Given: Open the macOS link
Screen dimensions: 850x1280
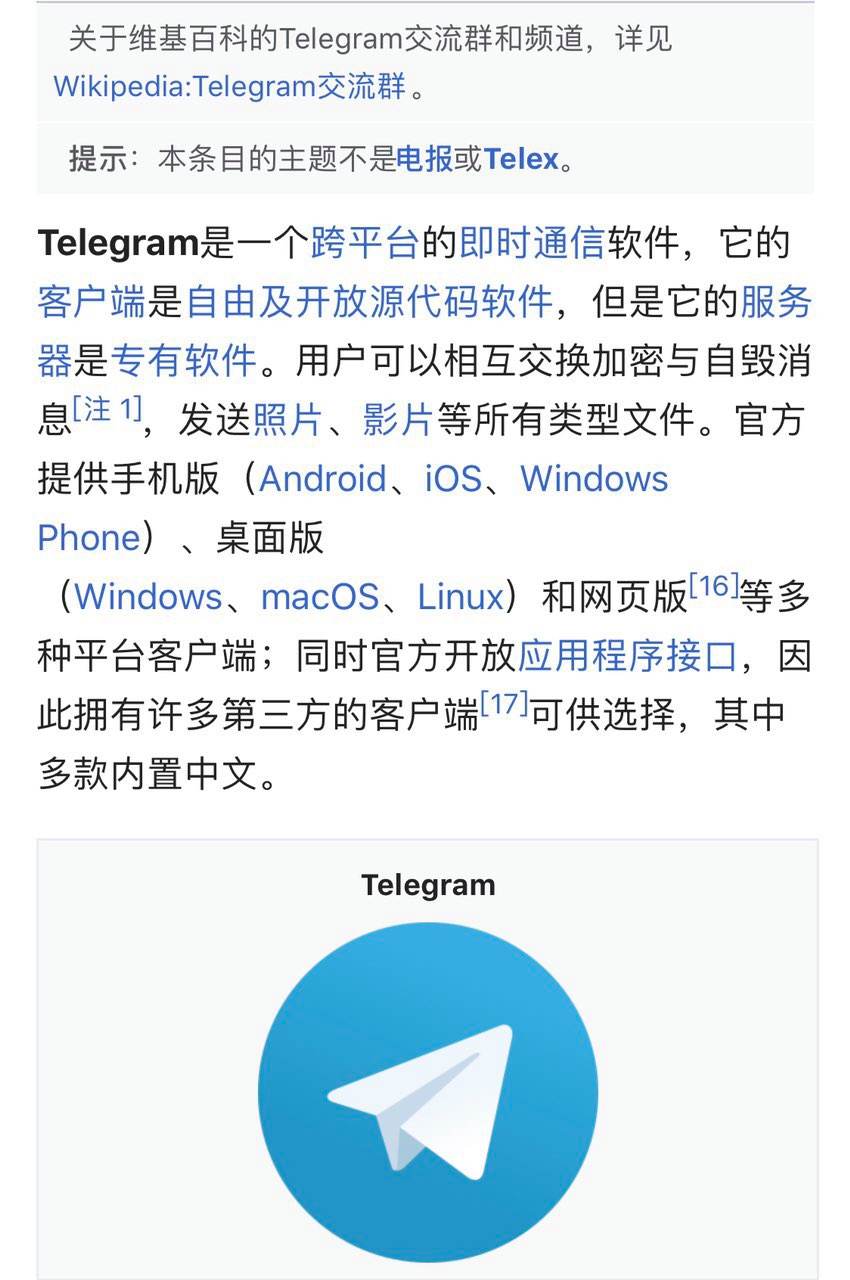Looking at the screenshot, I should [320, 597].
